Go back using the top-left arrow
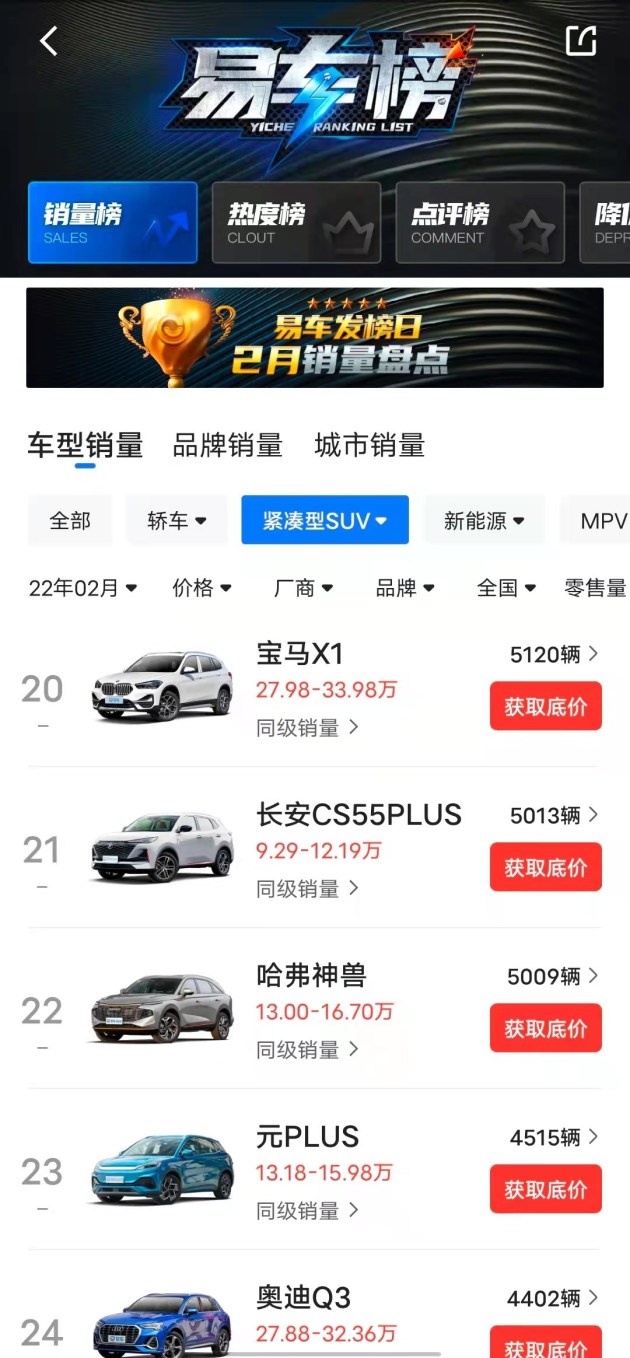 click(49, 41)
